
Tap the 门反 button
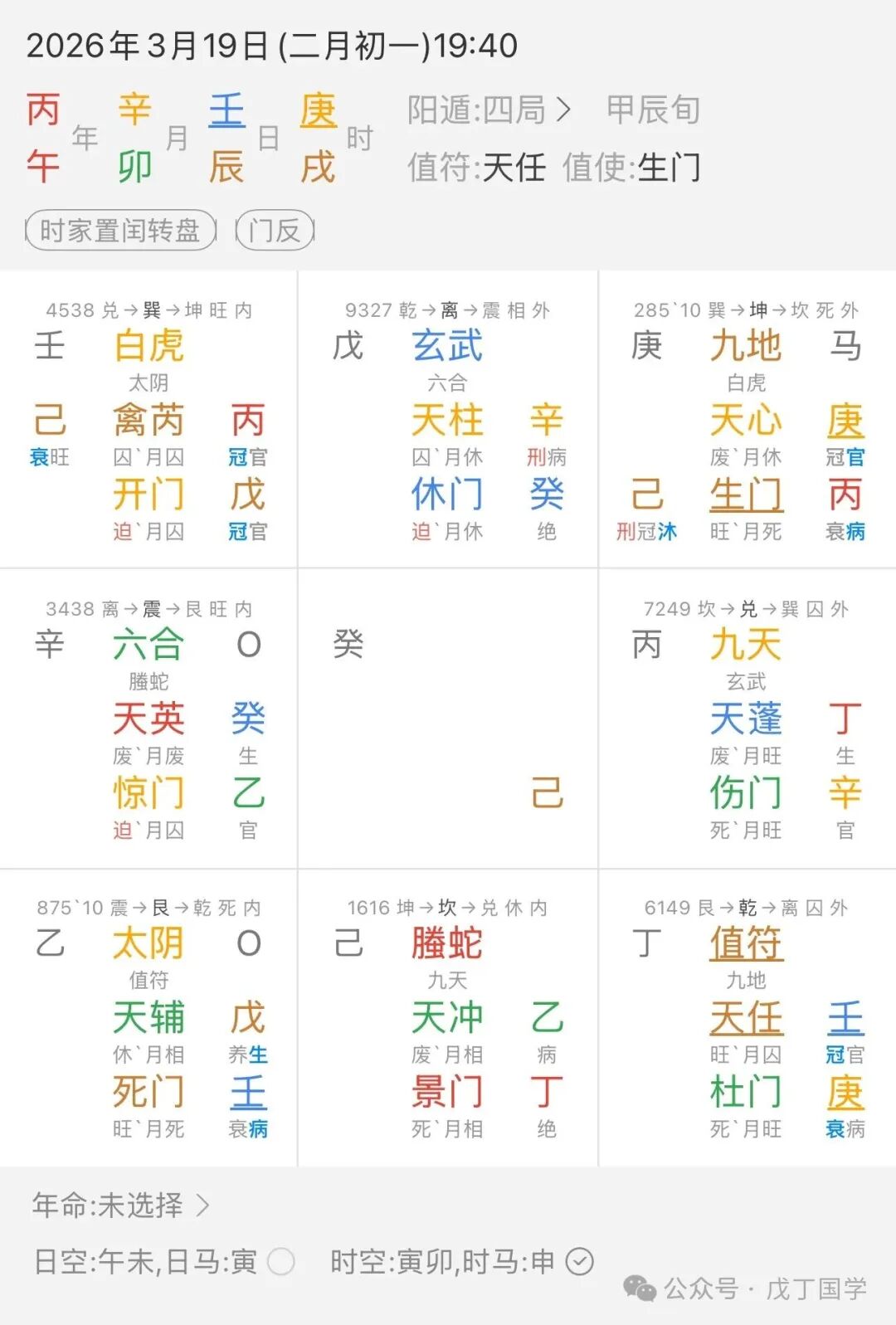tap(274, 231)
